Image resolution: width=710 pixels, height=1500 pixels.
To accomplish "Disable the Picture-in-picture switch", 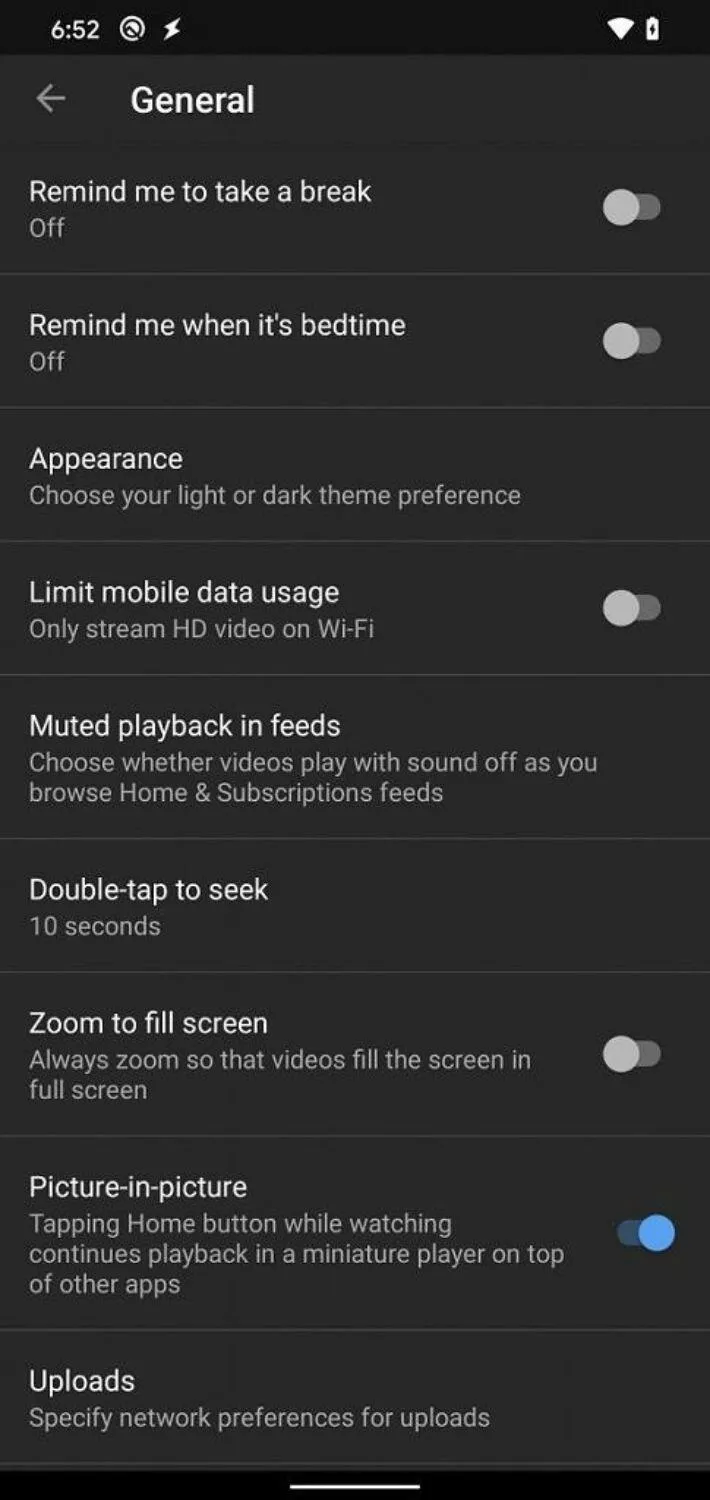I will coord(645,1233).
